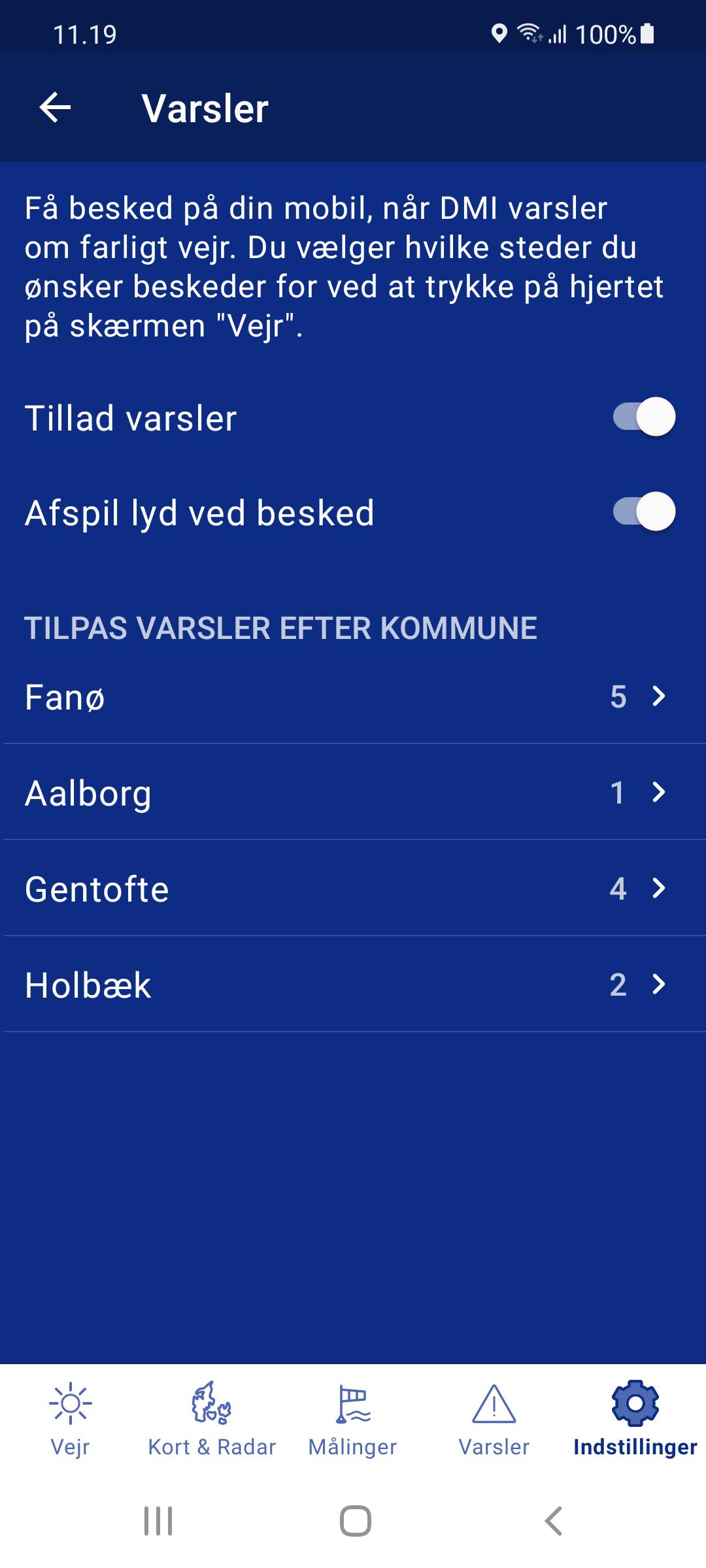Toggle the Tillad varsler switch

pos(644,417)
